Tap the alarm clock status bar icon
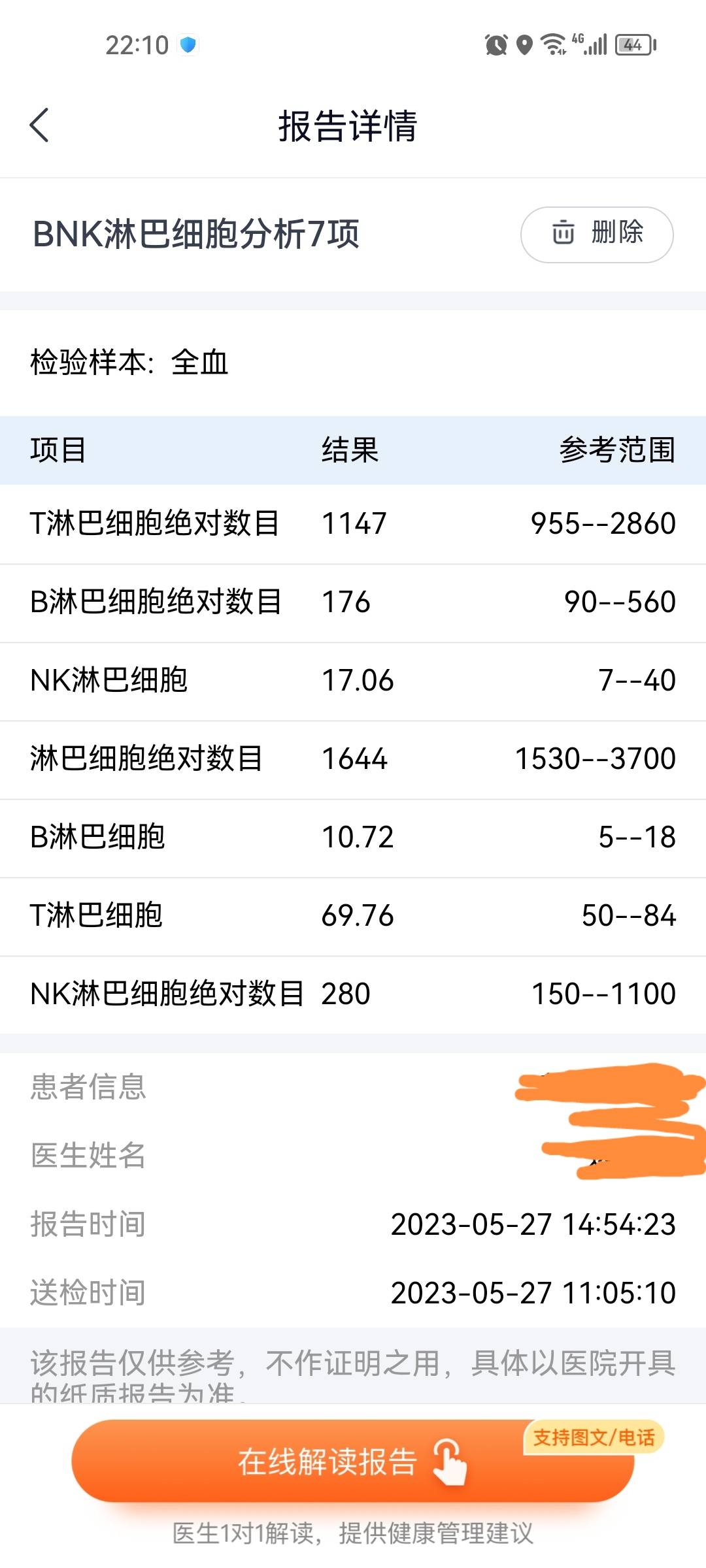Image resolution: width=706 pixels, height=1568 pixels. pos(496,43)
